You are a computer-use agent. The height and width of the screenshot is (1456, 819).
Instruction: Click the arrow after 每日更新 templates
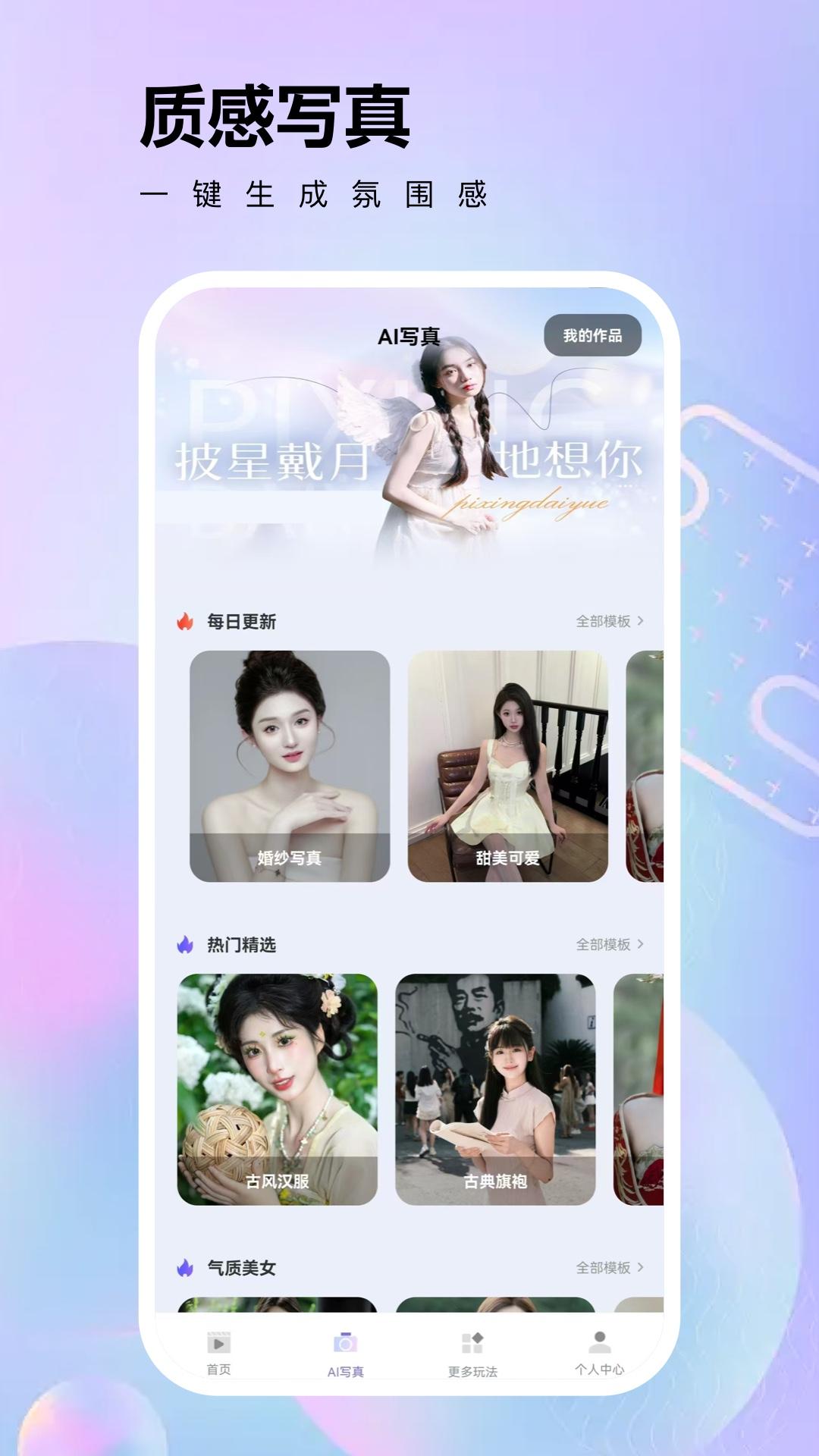(x=641, y=620)
